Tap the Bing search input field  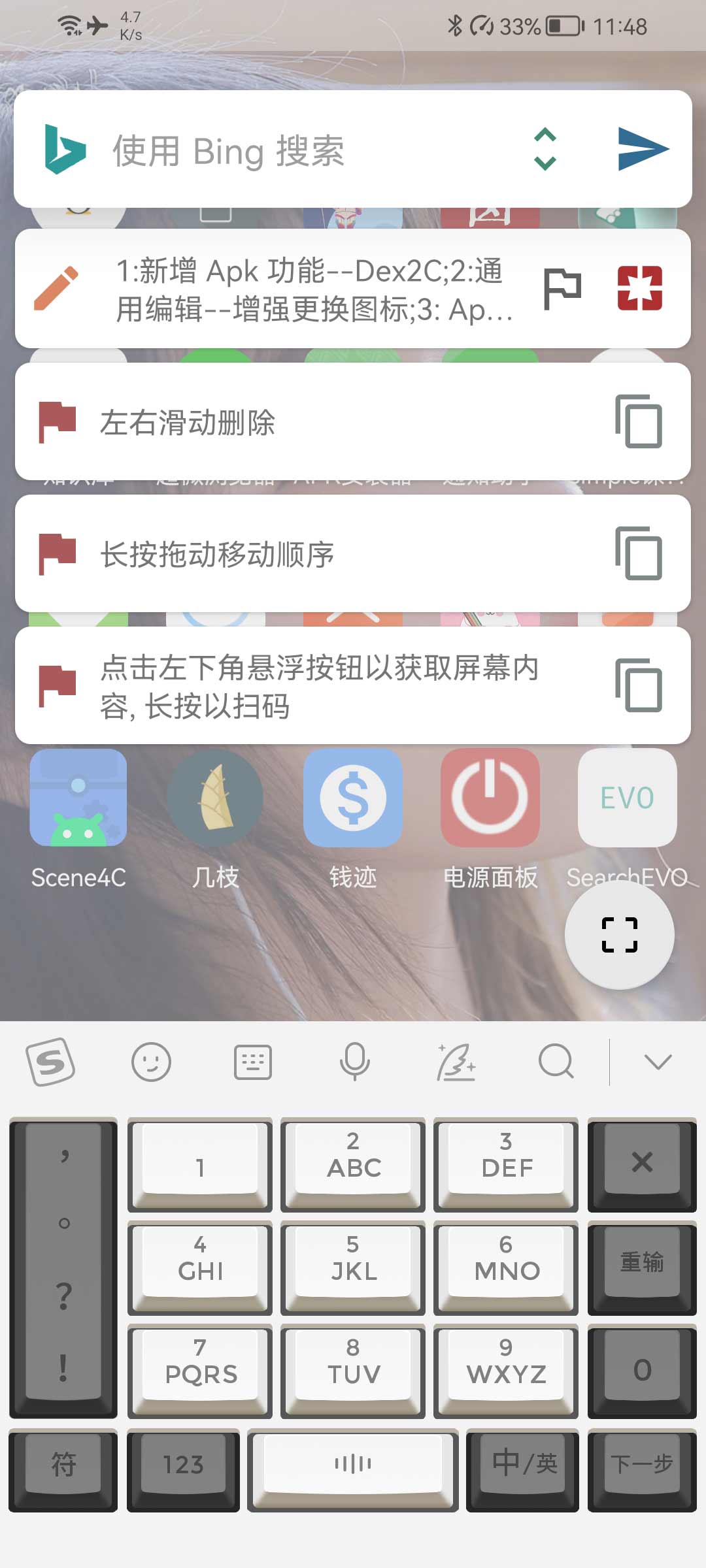(294, 150)
